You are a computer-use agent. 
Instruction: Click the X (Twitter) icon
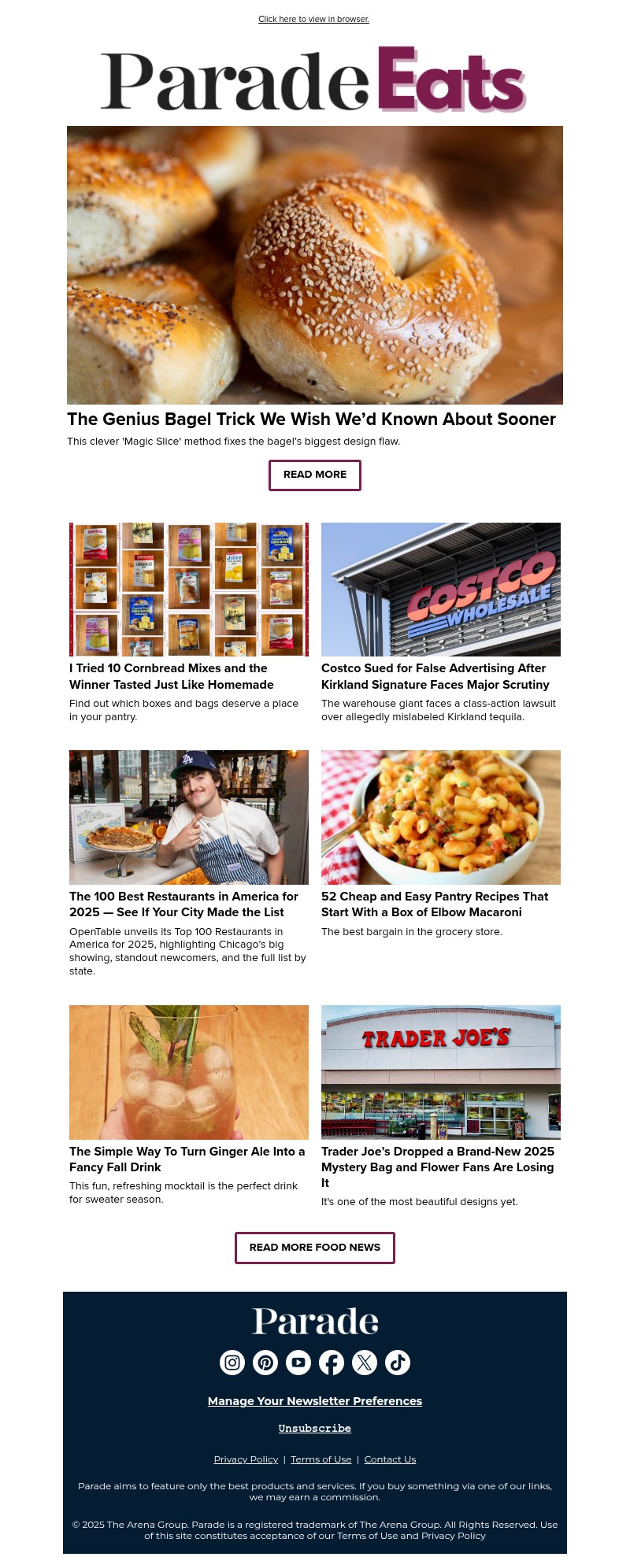tap(365, 1363)
